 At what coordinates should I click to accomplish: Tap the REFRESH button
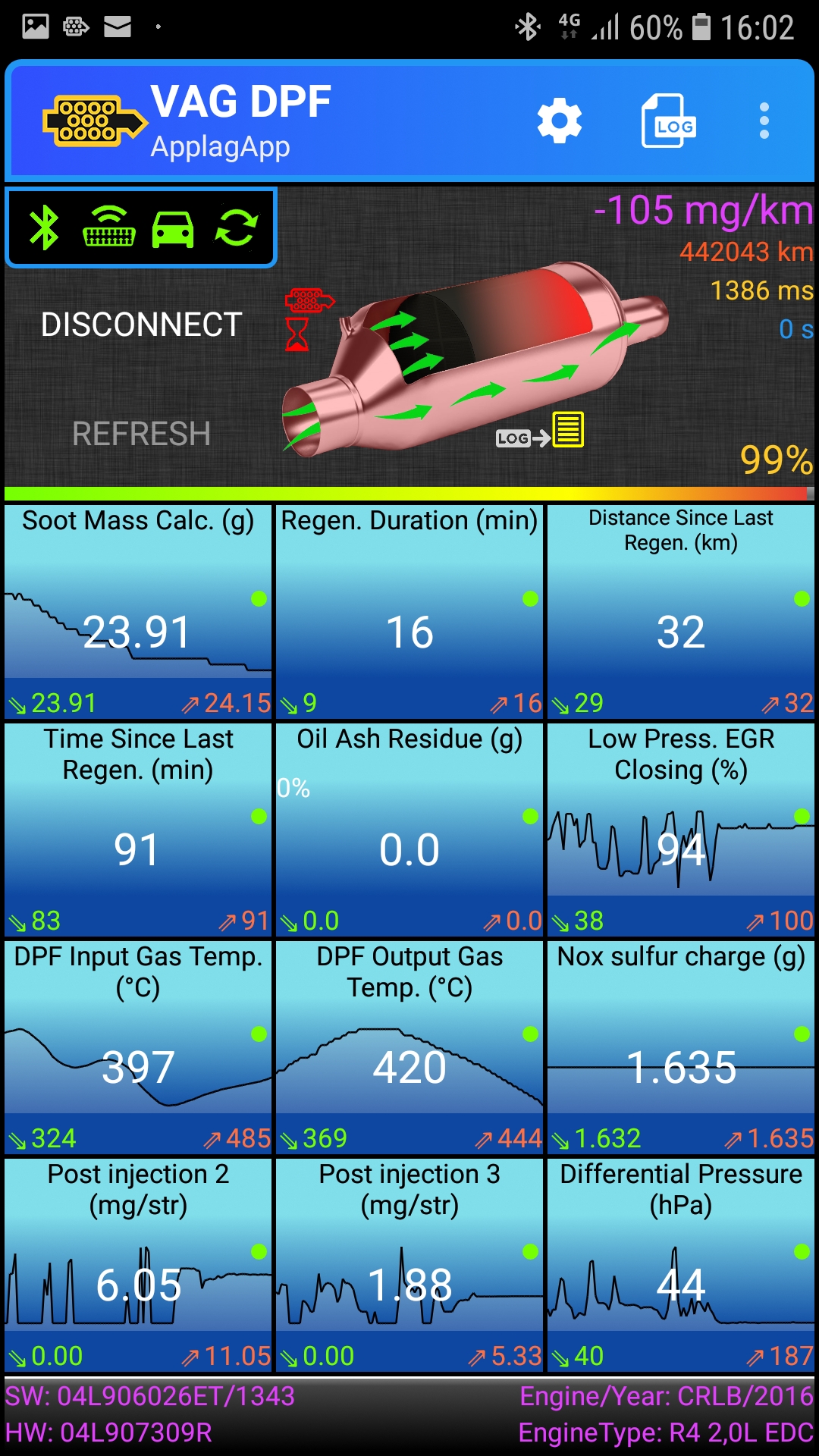point(141,434)
